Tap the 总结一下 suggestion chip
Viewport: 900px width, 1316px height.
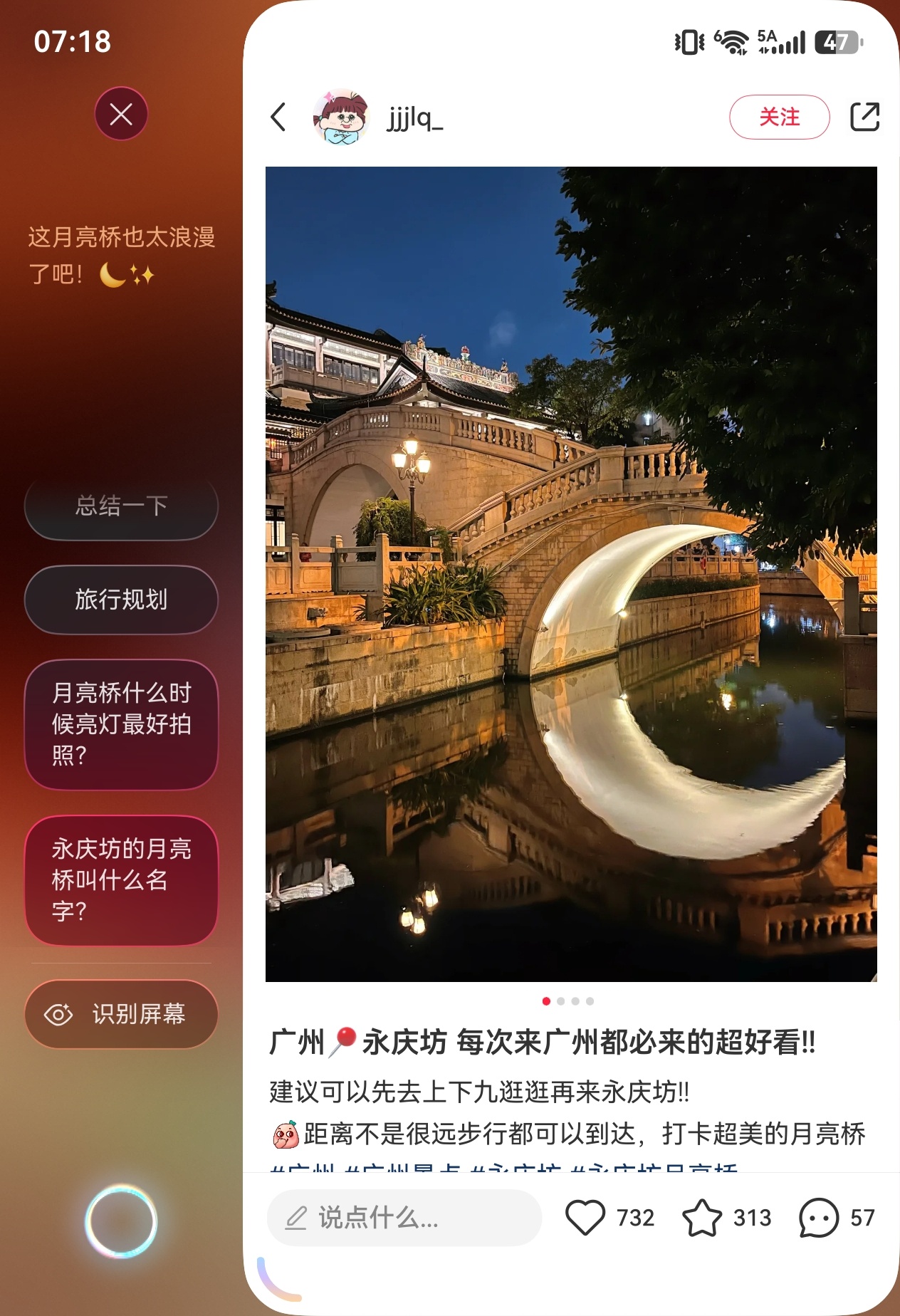coord(121,506)
